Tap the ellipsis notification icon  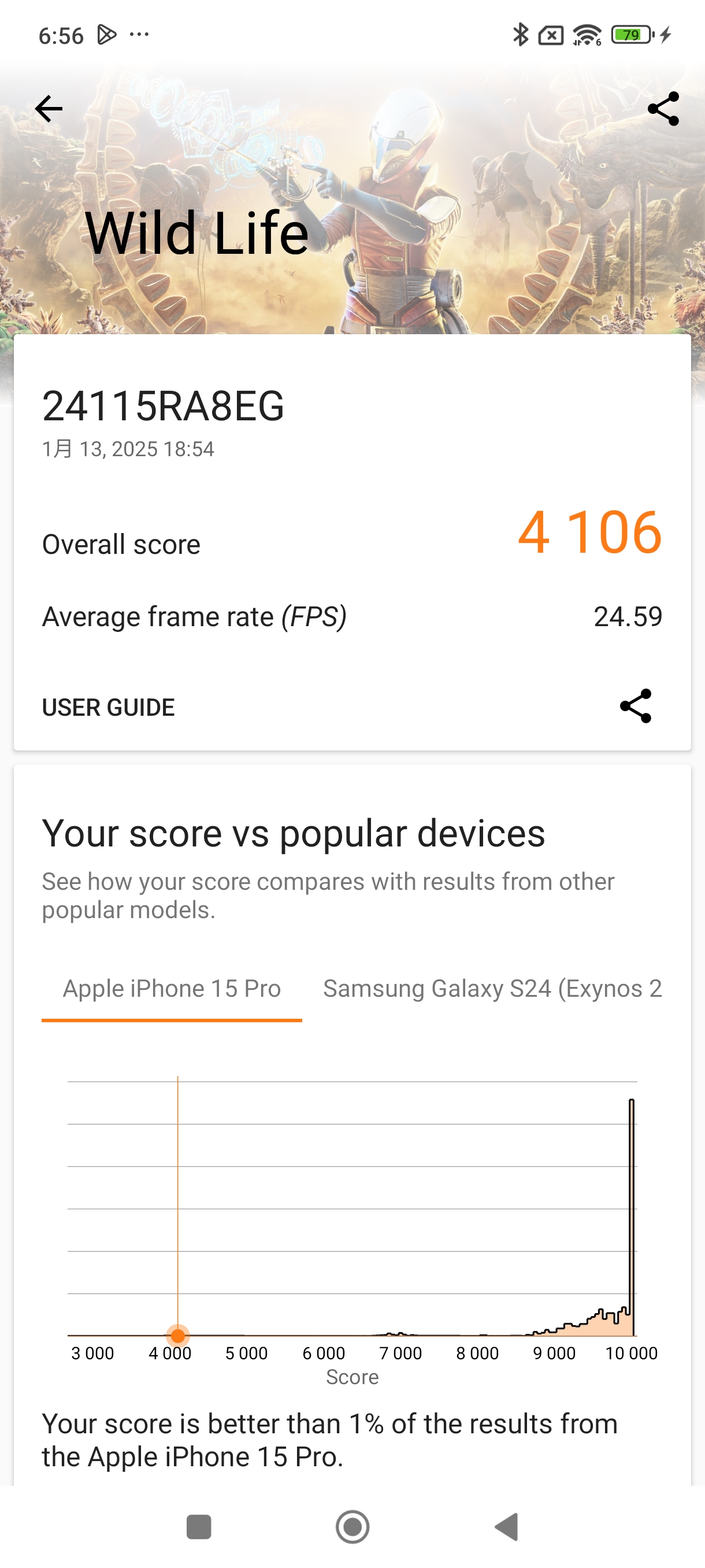point(138,35)
